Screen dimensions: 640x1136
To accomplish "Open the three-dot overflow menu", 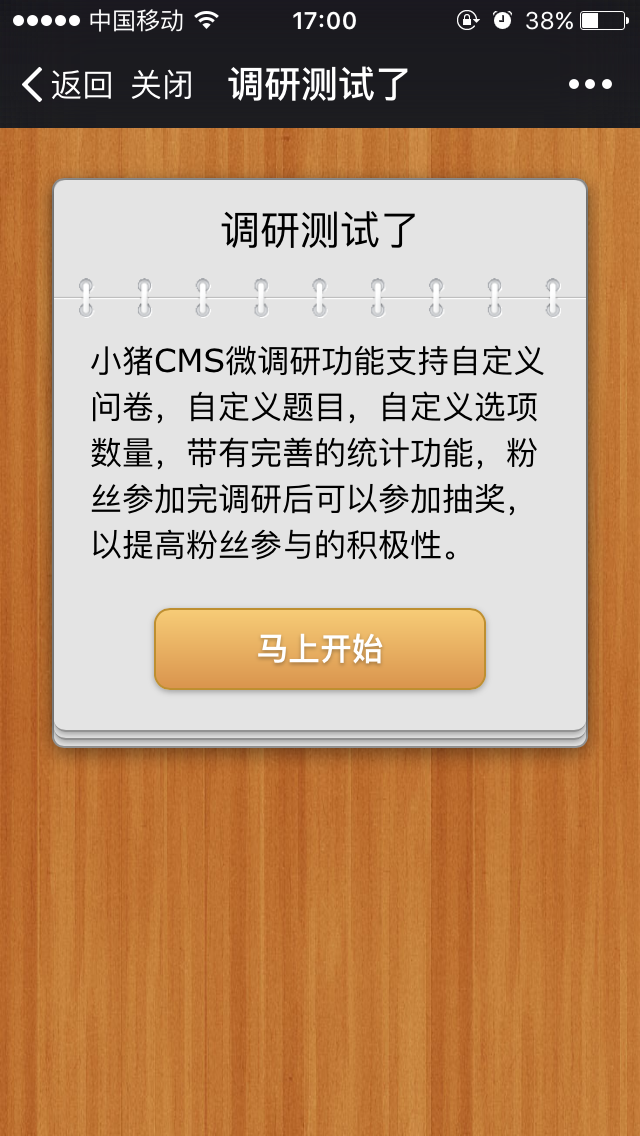I will (x=590, y=85).
